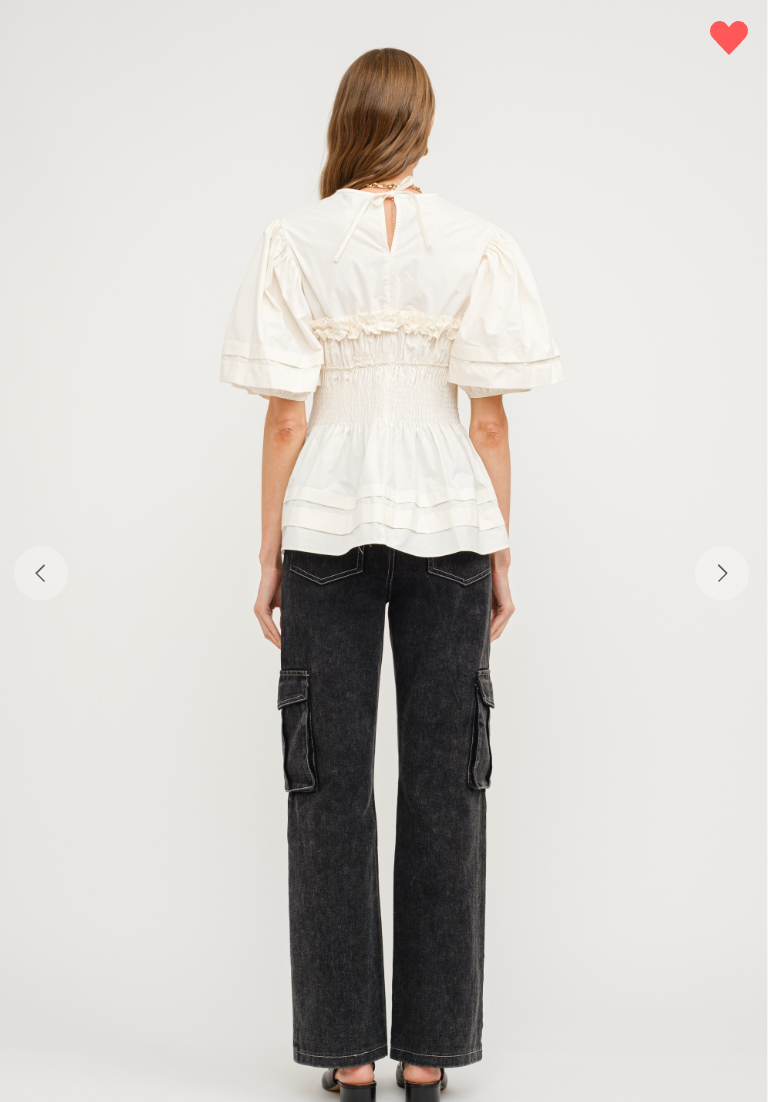Go to the previous product photo

[x=41, y=573]
